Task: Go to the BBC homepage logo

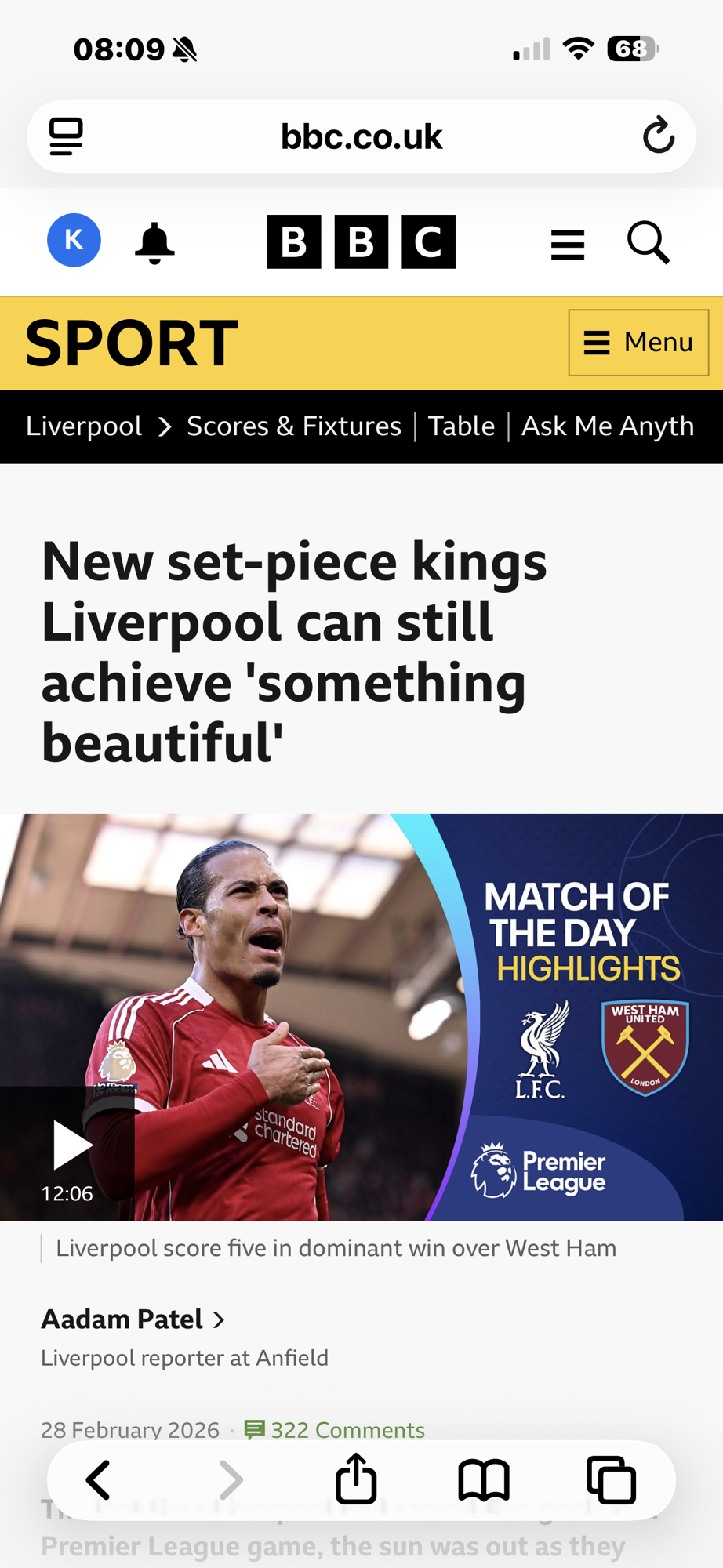Action: pyautogui.click(x=361, y=241)
